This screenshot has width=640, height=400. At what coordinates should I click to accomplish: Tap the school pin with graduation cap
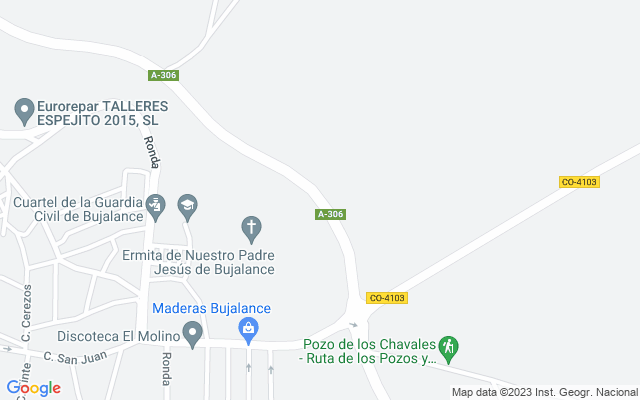[187, 208]
